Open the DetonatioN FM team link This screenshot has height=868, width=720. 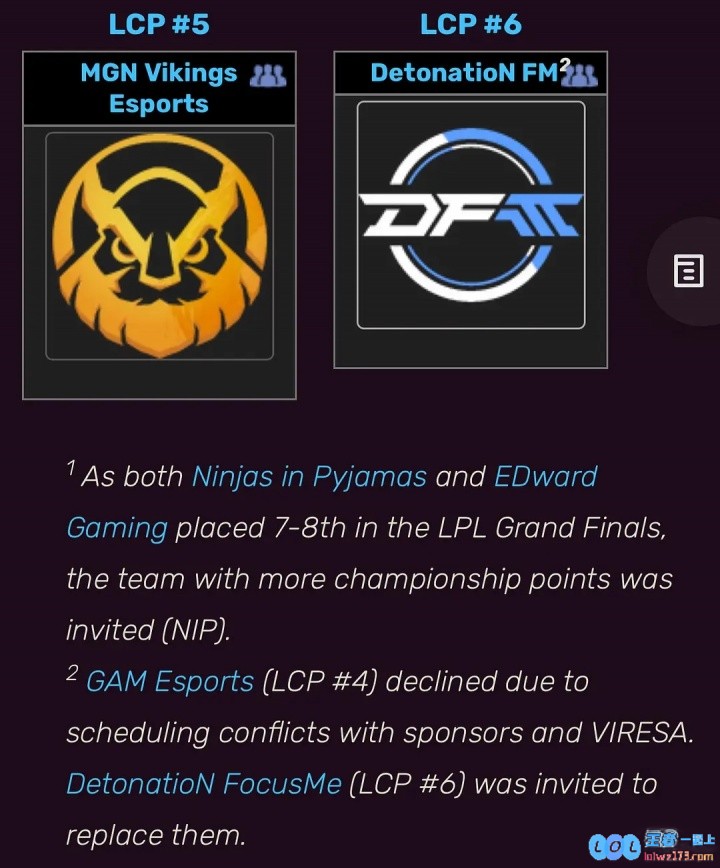463,73
